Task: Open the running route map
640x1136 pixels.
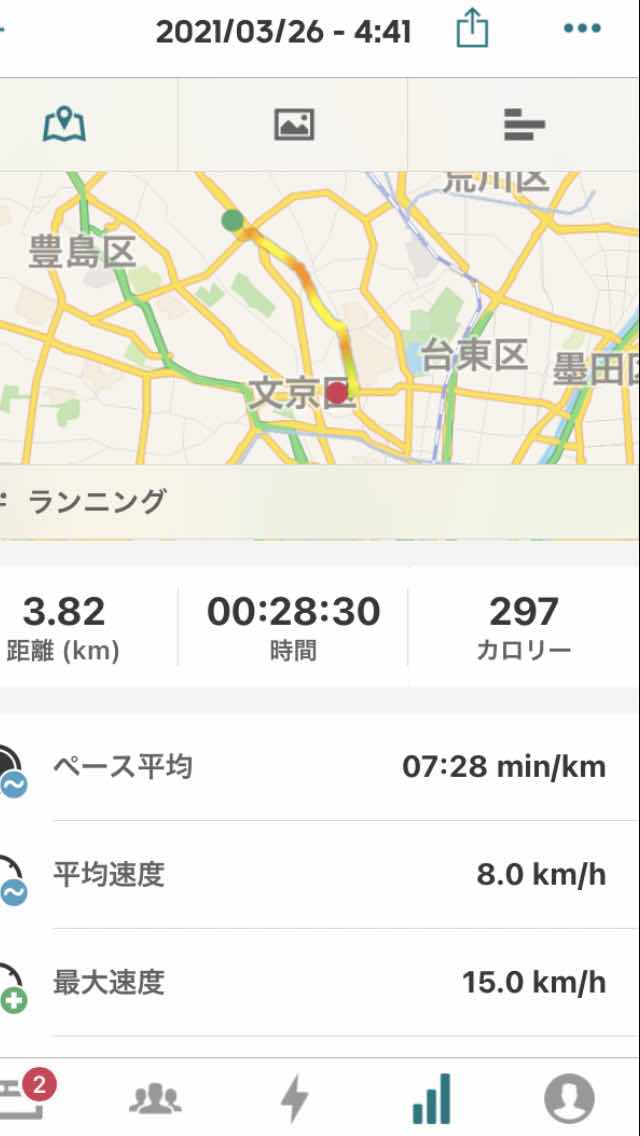Action: point(320,320)
